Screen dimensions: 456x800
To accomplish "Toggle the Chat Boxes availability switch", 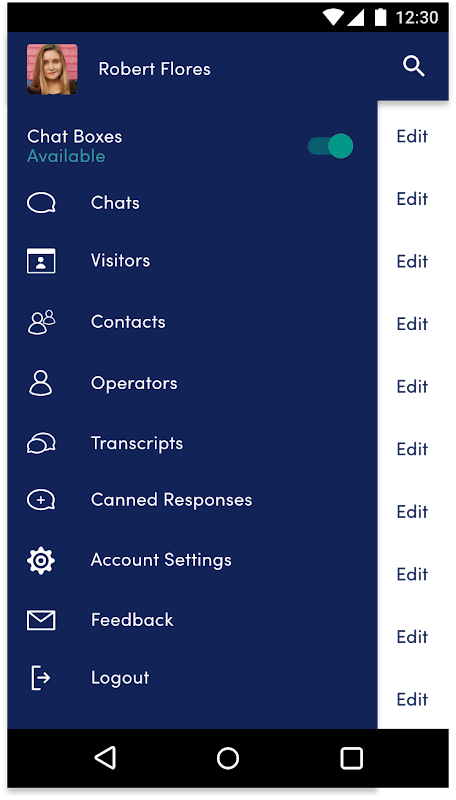I will click(x=330, y=146).
